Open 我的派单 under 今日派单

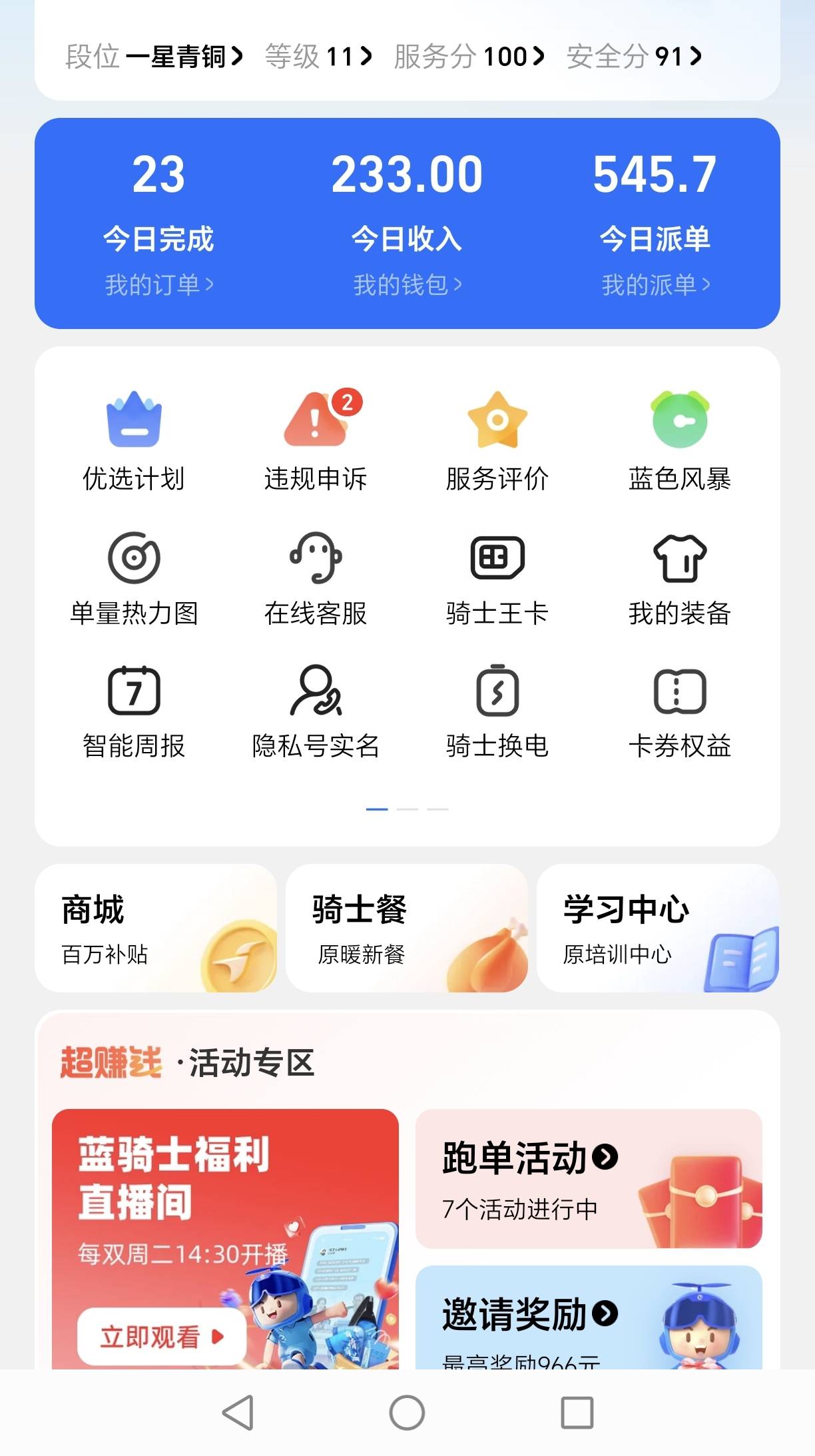coord(655,285)
